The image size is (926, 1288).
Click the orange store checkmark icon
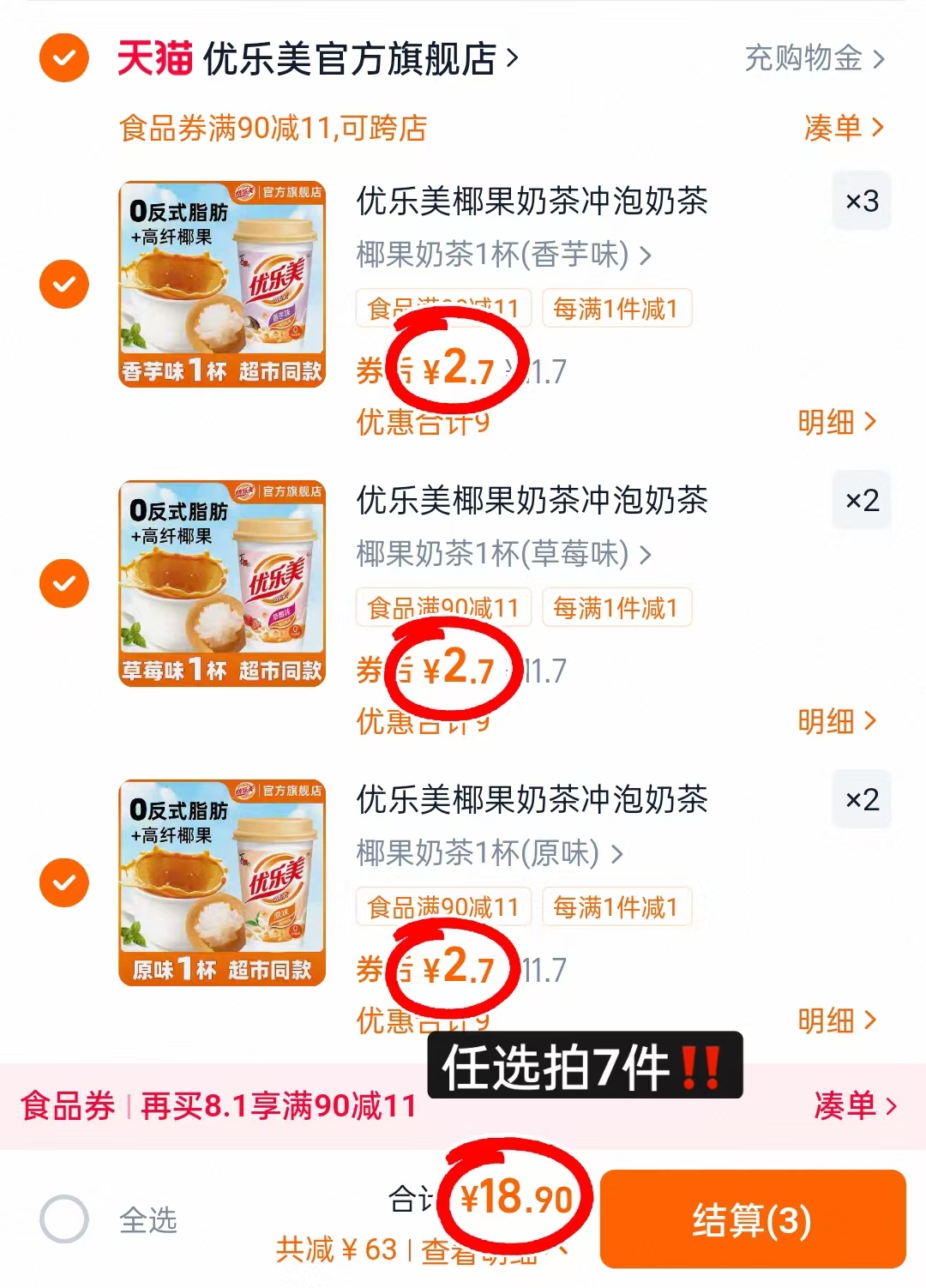[63, 58]
